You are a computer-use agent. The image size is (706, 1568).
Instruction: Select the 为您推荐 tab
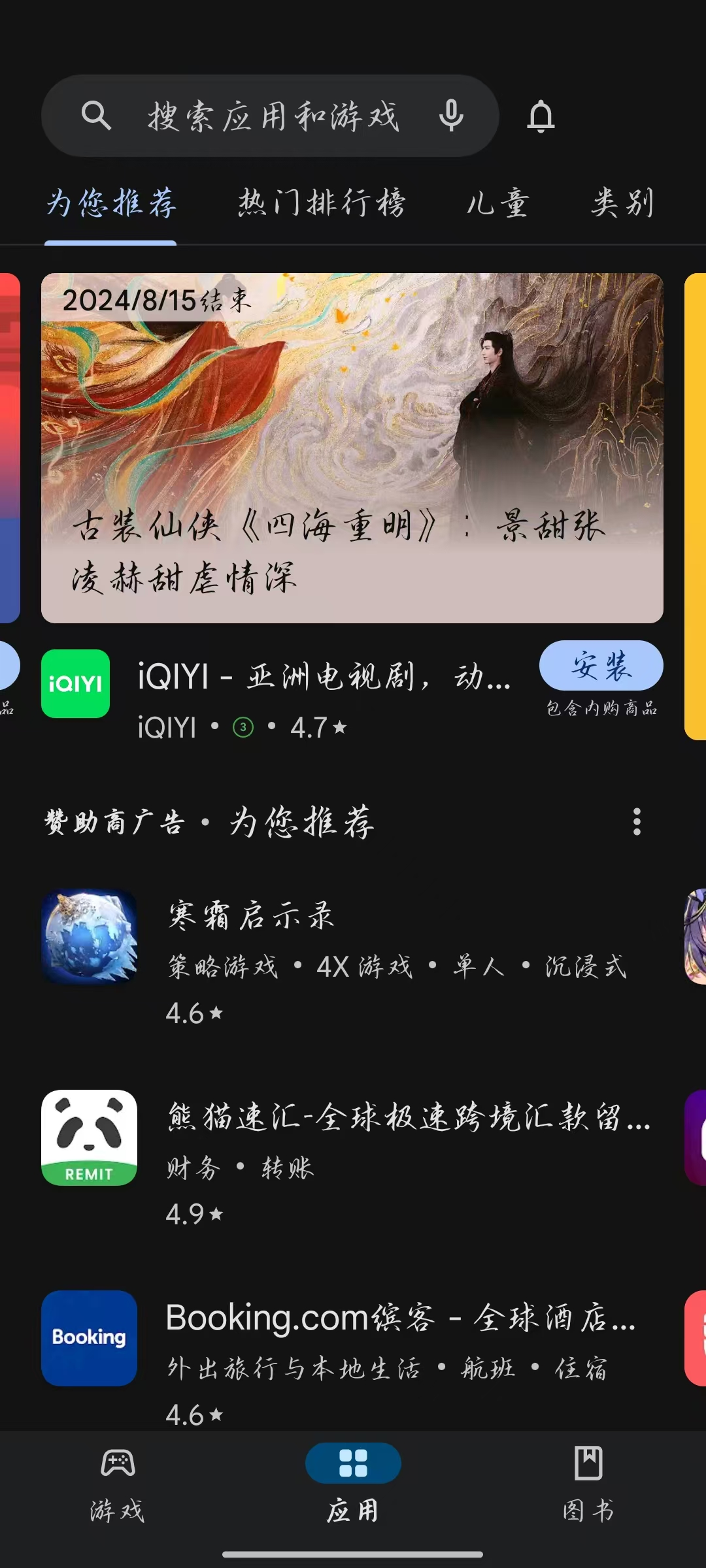[111, 203]
